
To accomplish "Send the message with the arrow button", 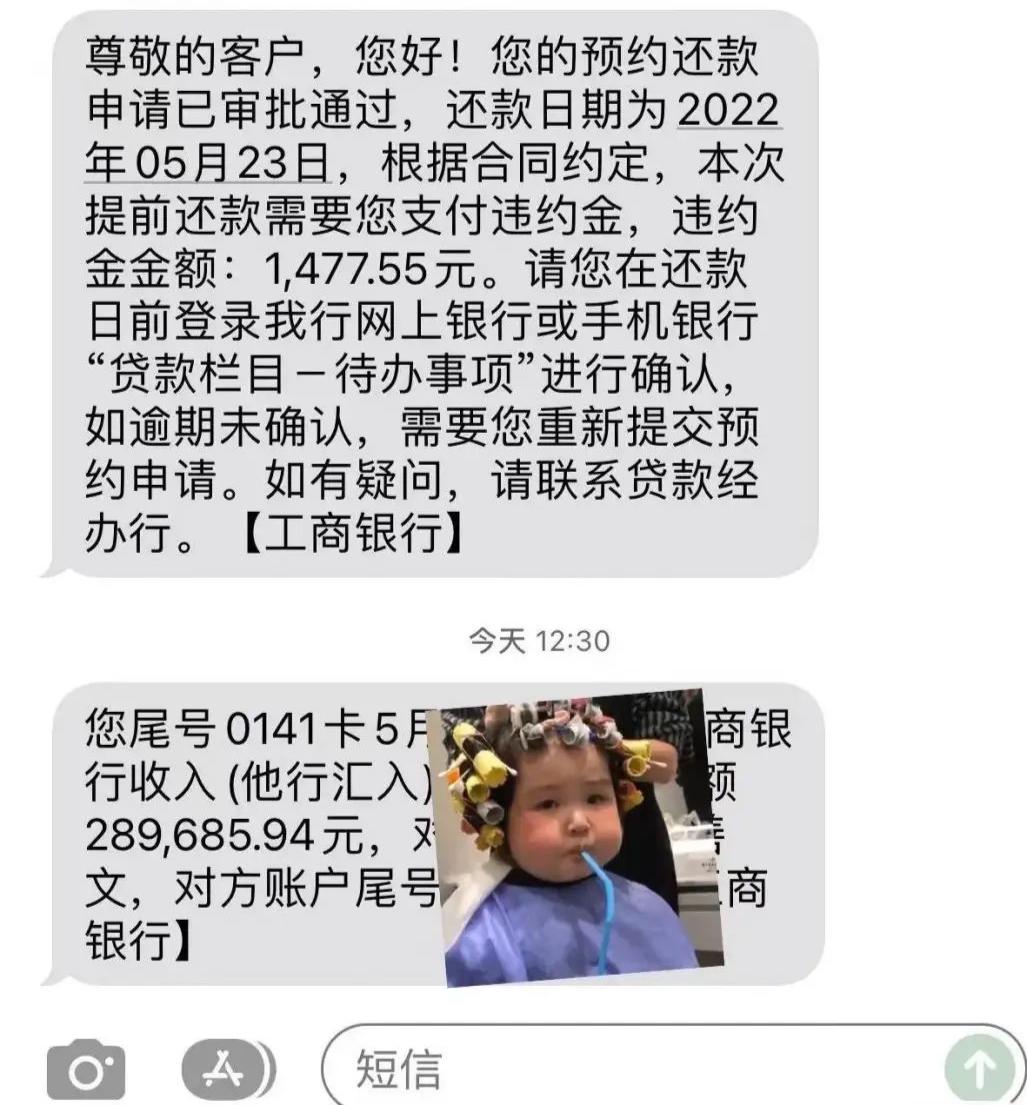I will pyautogui.click(x=977, y=1070).
